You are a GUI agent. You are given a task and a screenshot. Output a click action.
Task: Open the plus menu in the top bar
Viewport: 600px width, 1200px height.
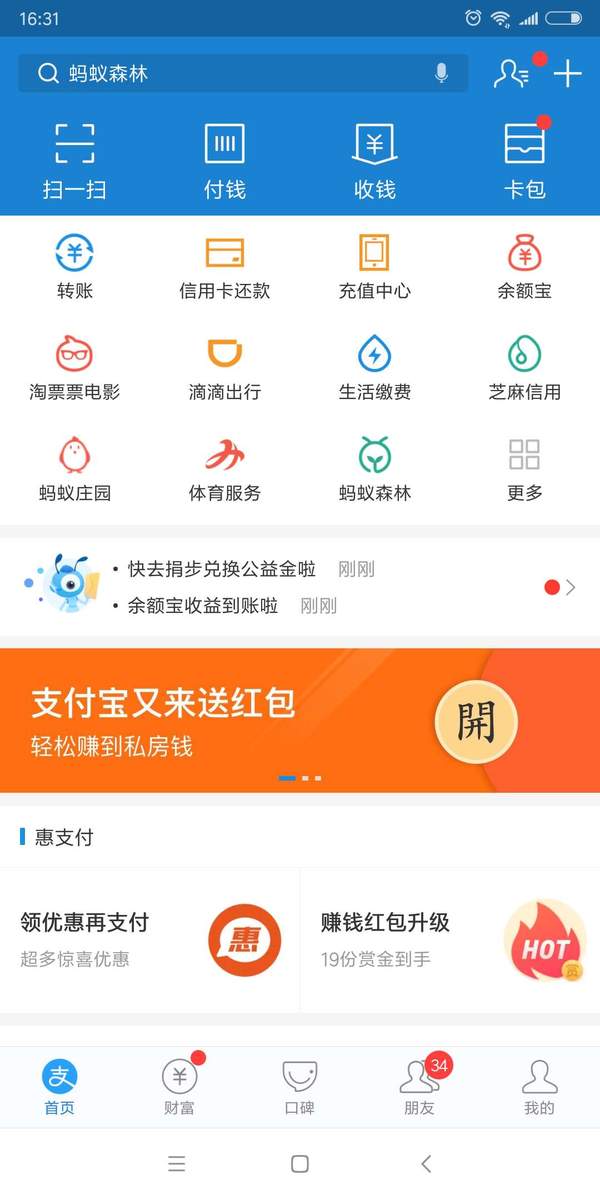point(567,74)
